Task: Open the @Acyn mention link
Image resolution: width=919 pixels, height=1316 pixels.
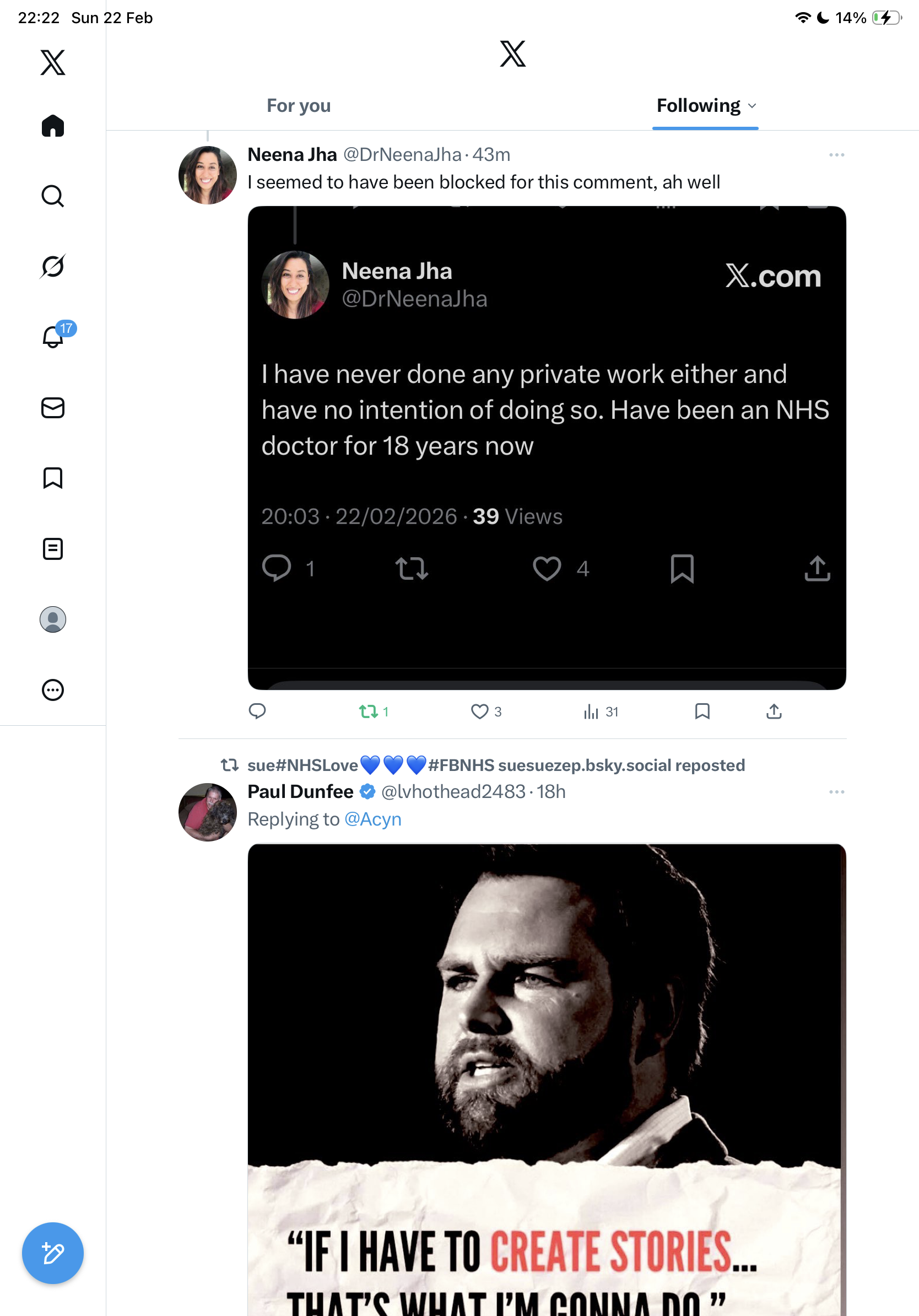Action: (x=372, y=819)
